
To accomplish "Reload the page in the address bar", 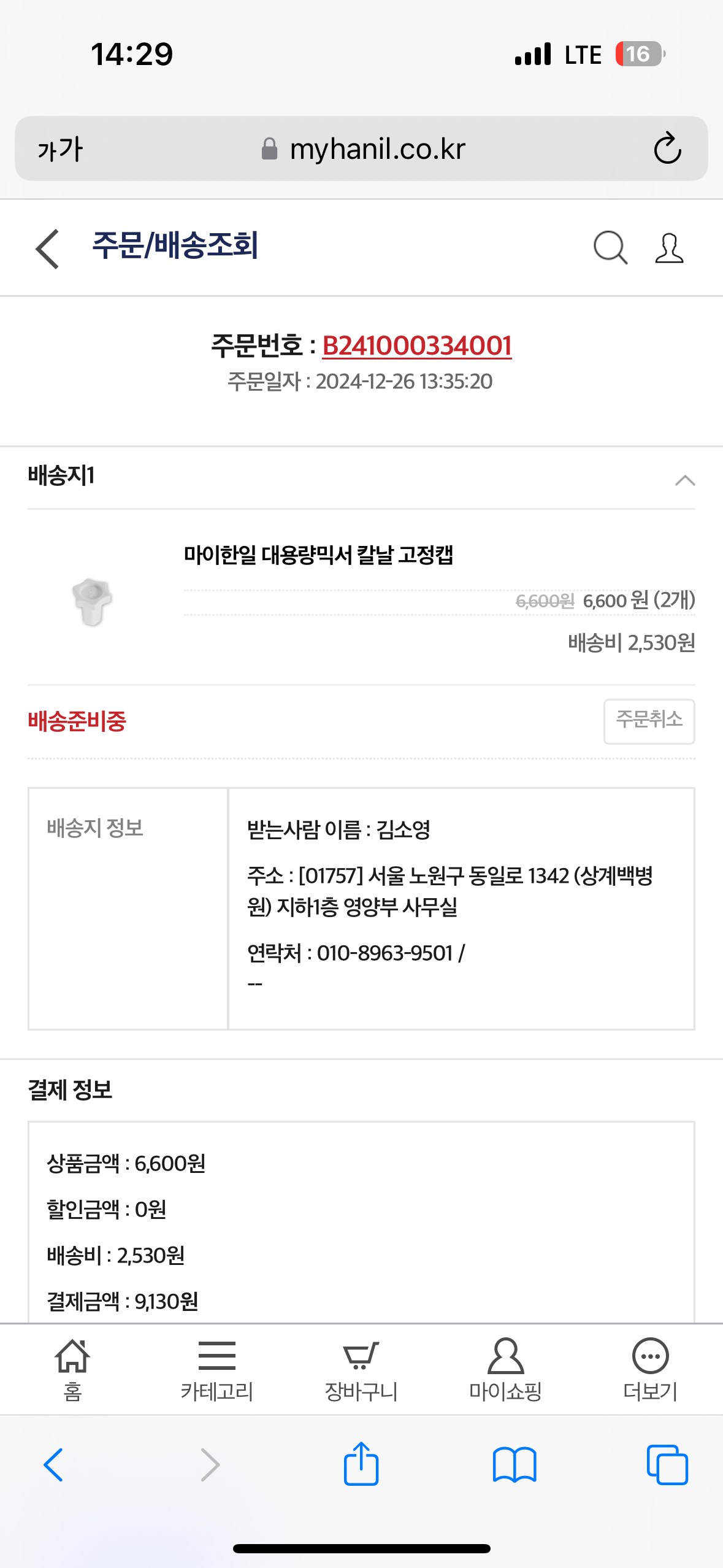I will pyautogui.click(x=667, y=148).
